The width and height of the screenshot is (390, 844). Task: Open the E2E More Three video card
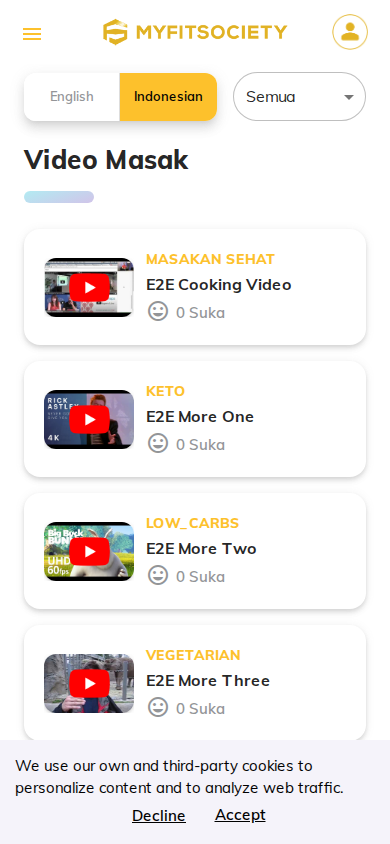pos(195,683)
